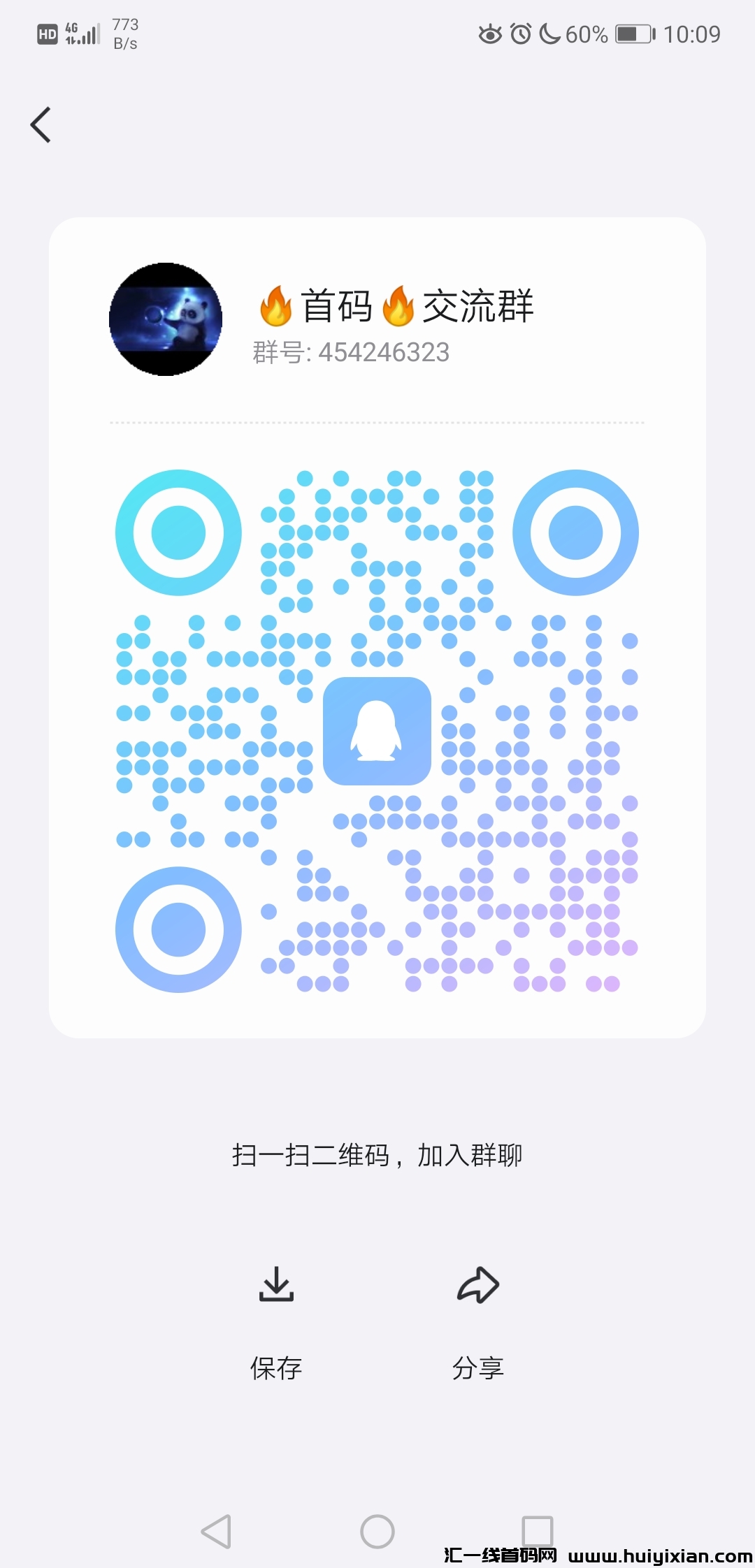Tap the Share arrow icon
The height and width of the screenshot is (1568, 755).
point(477,1286)
